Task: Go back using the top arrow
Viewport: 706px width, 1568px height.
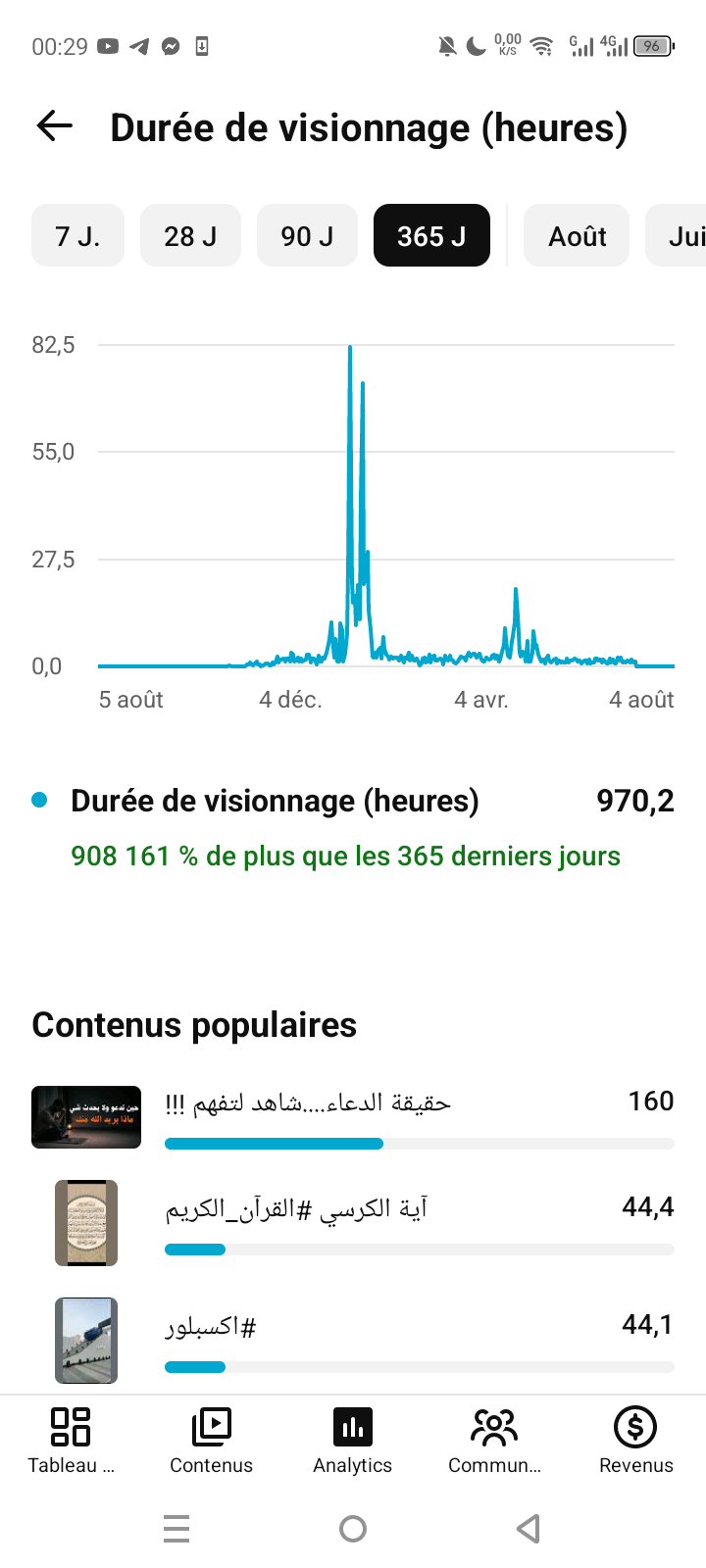Action: (55, 126)
